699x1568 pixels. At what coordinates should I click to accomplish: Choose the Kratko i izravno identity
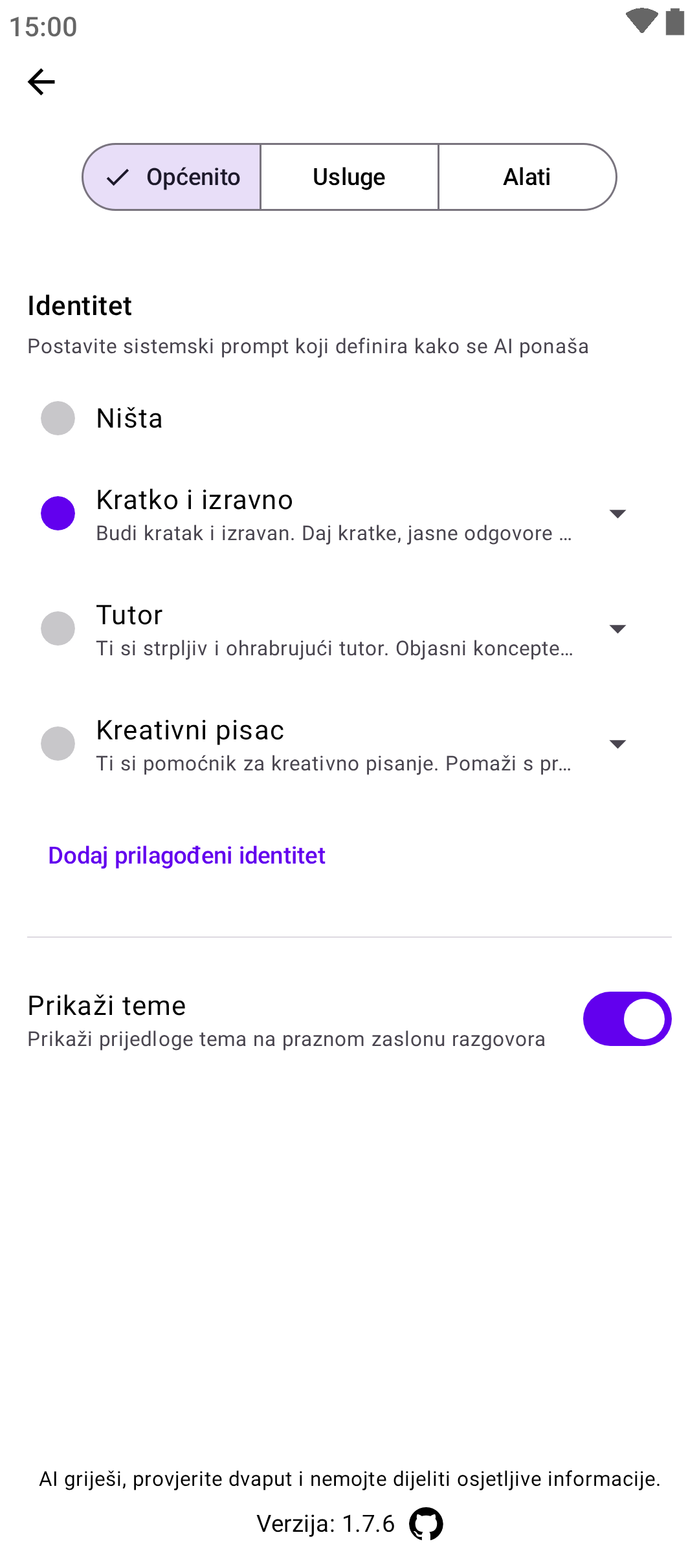58,514
